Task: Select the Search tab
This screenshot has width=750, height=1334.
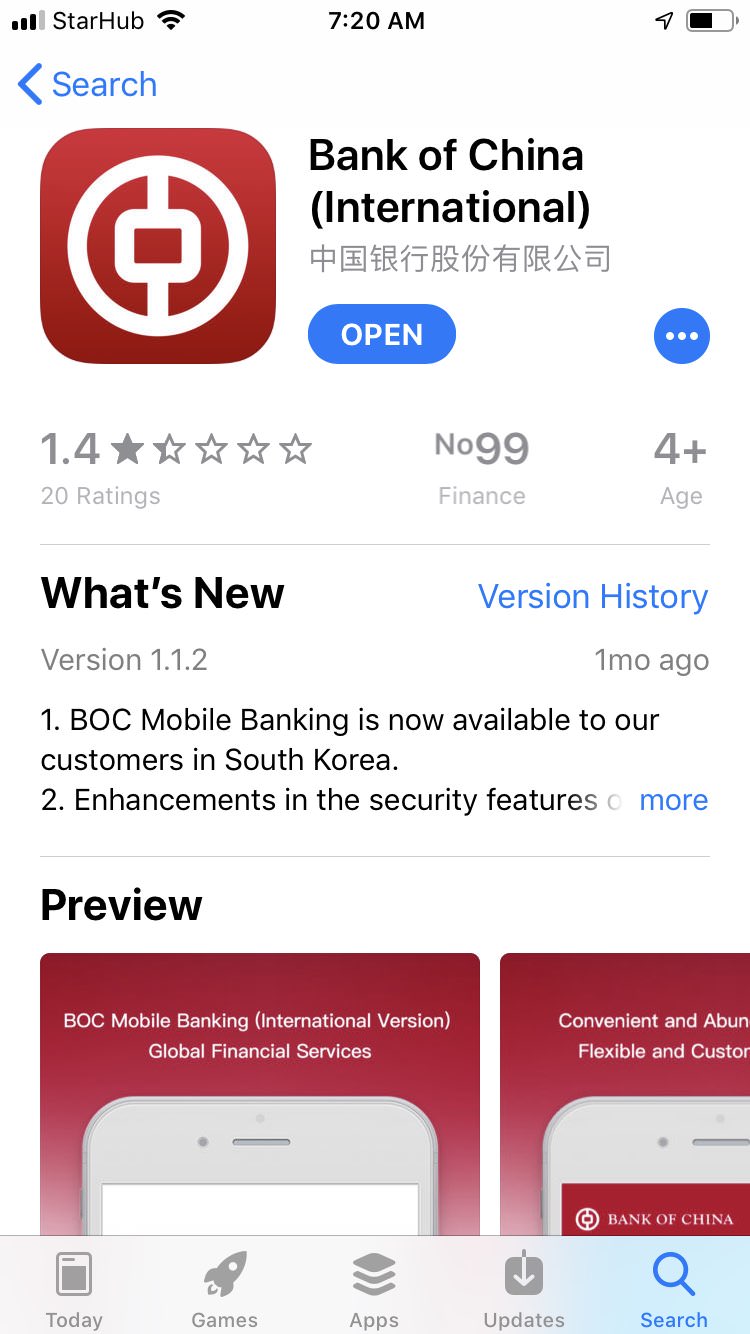Action: [x=673, y=1290]
